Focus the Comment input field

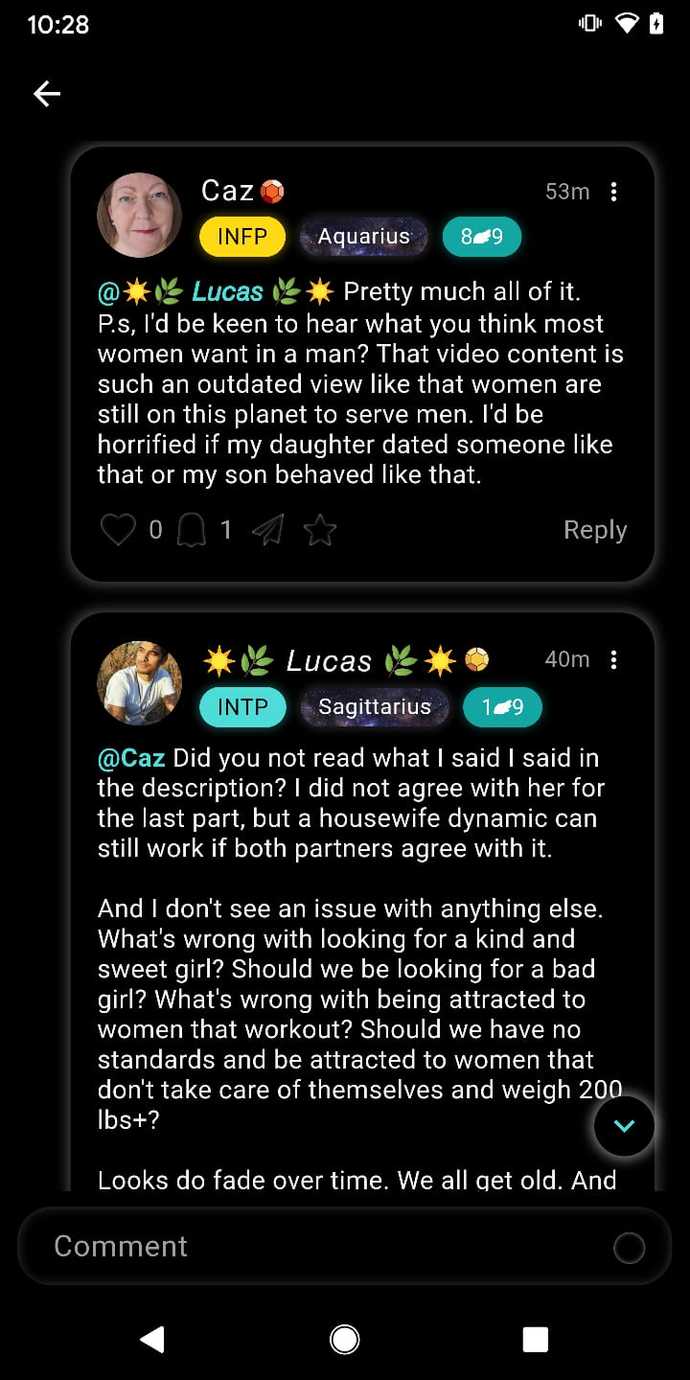[344, 1246]
